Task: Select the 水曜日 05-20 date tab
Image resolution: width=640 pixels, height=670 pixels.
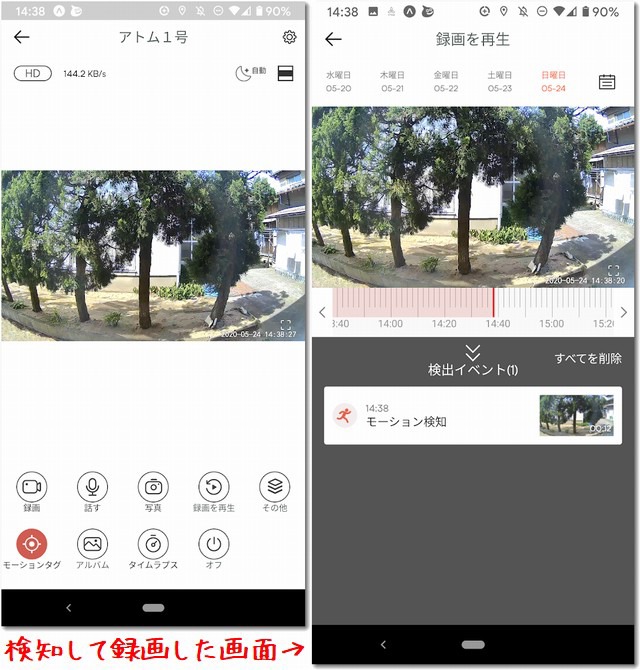Action: coord(339,82)
